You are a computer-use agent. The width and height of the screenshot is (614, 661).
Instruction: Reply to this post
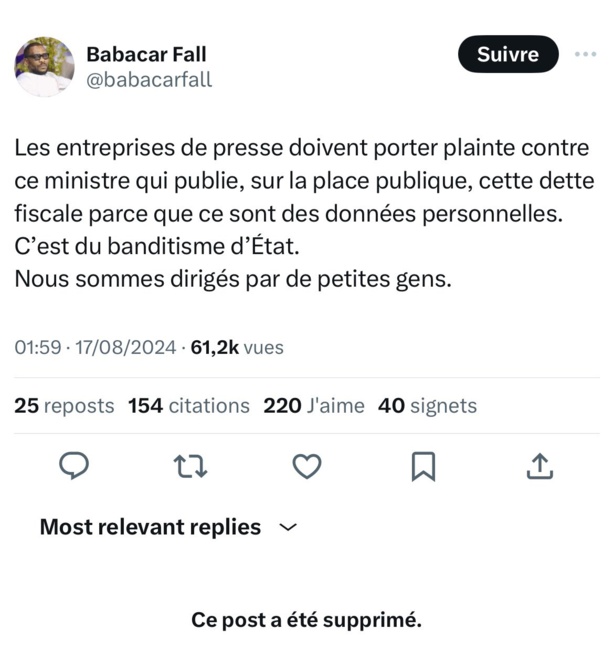point(74,465)
